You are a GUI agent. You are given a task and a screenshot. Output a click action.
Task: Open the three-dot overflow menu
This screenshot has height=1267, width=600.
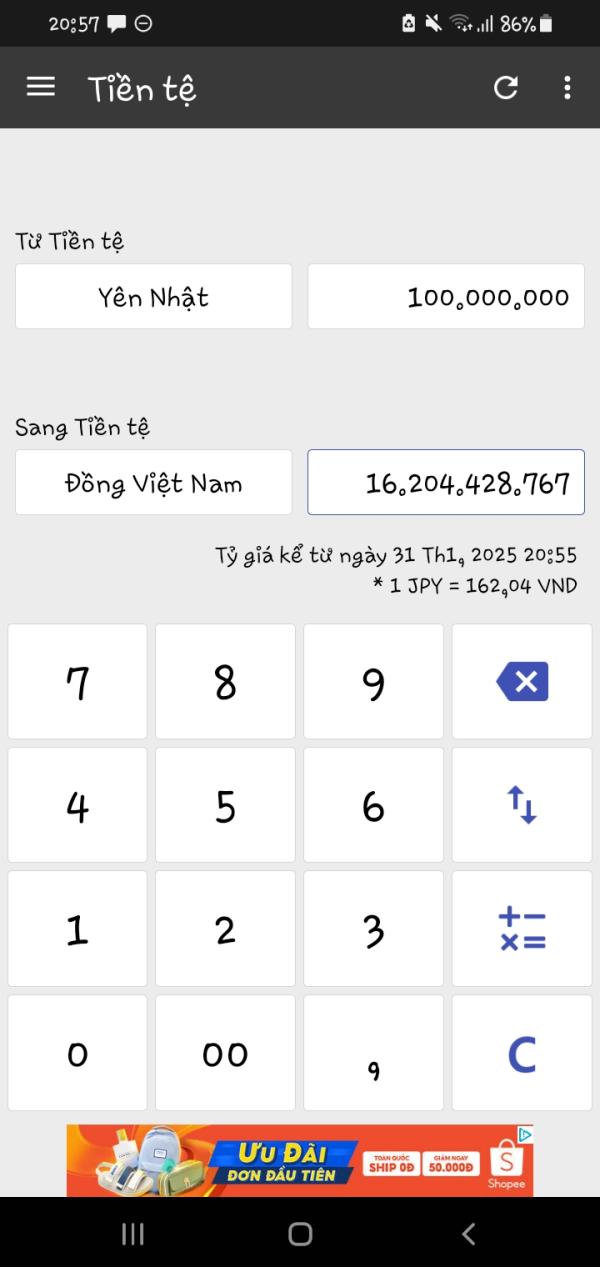567,88
